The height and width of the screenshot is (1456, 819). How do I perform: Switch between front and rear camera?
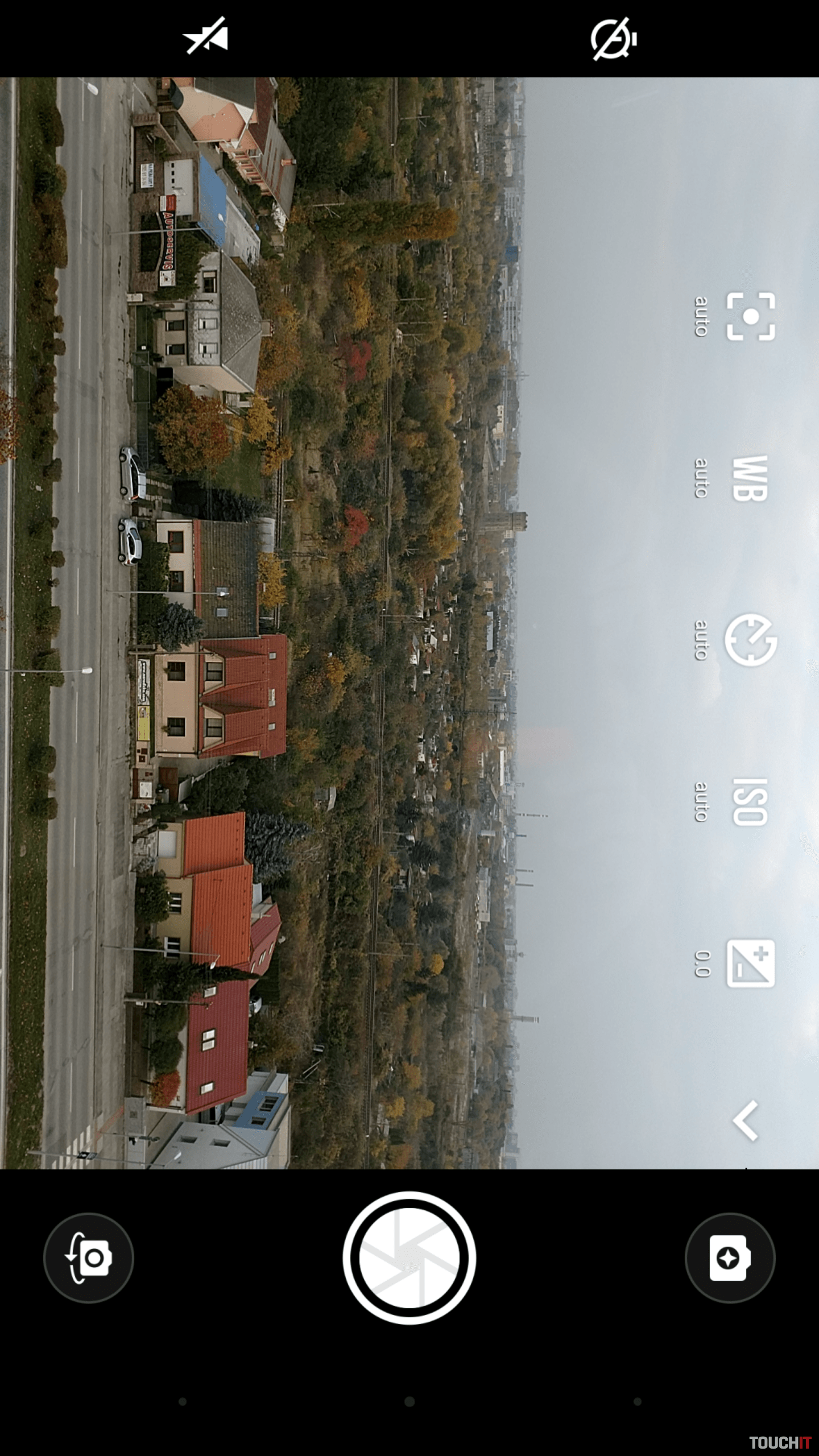pos(89,1258)
